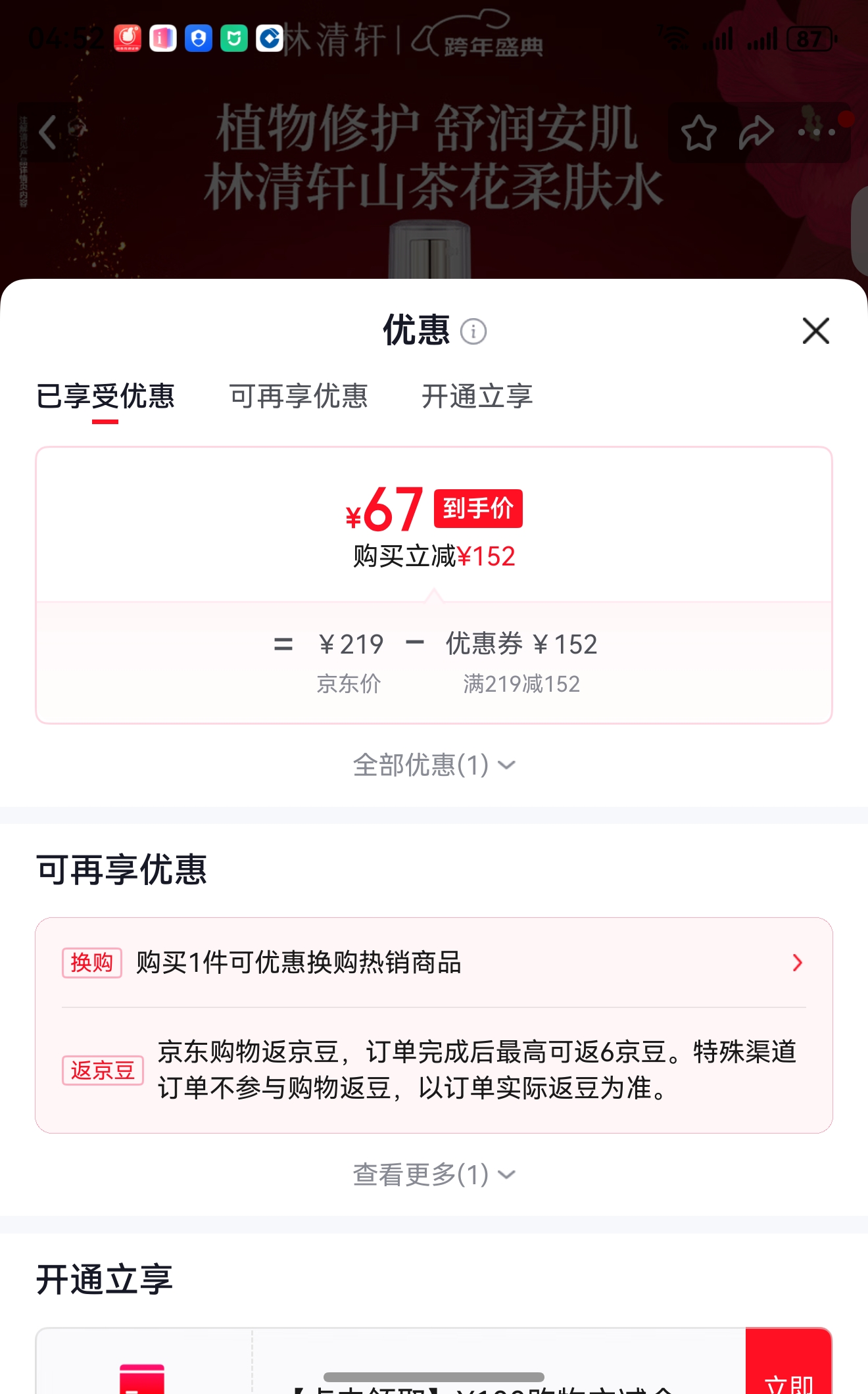Open the 换购 hot-sale exchange offer row
This screenshot has width=868, height=1394.
click(434, 963)
